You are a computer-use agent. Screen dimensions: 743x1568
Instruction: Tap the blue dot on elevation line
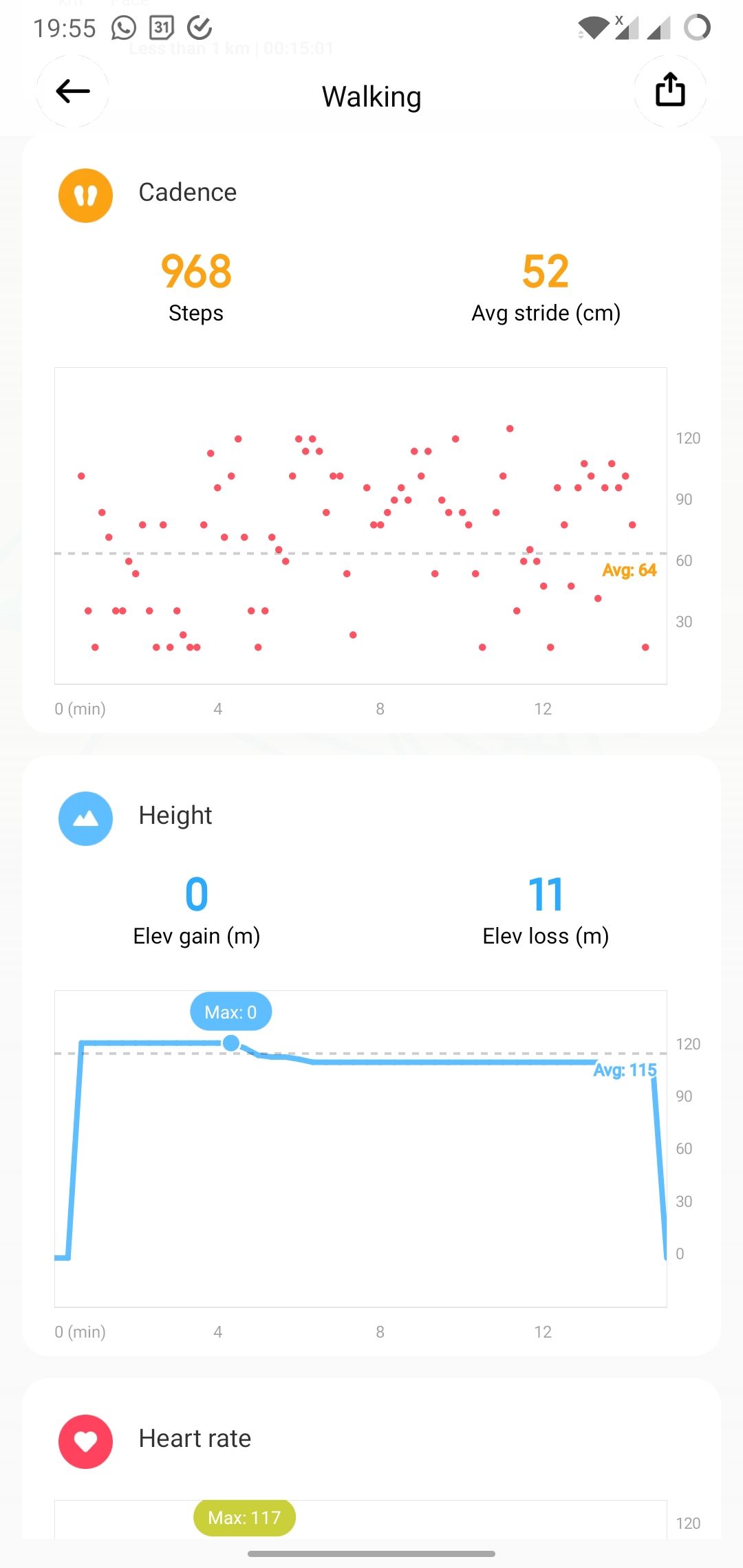[x=231, y=1043]
